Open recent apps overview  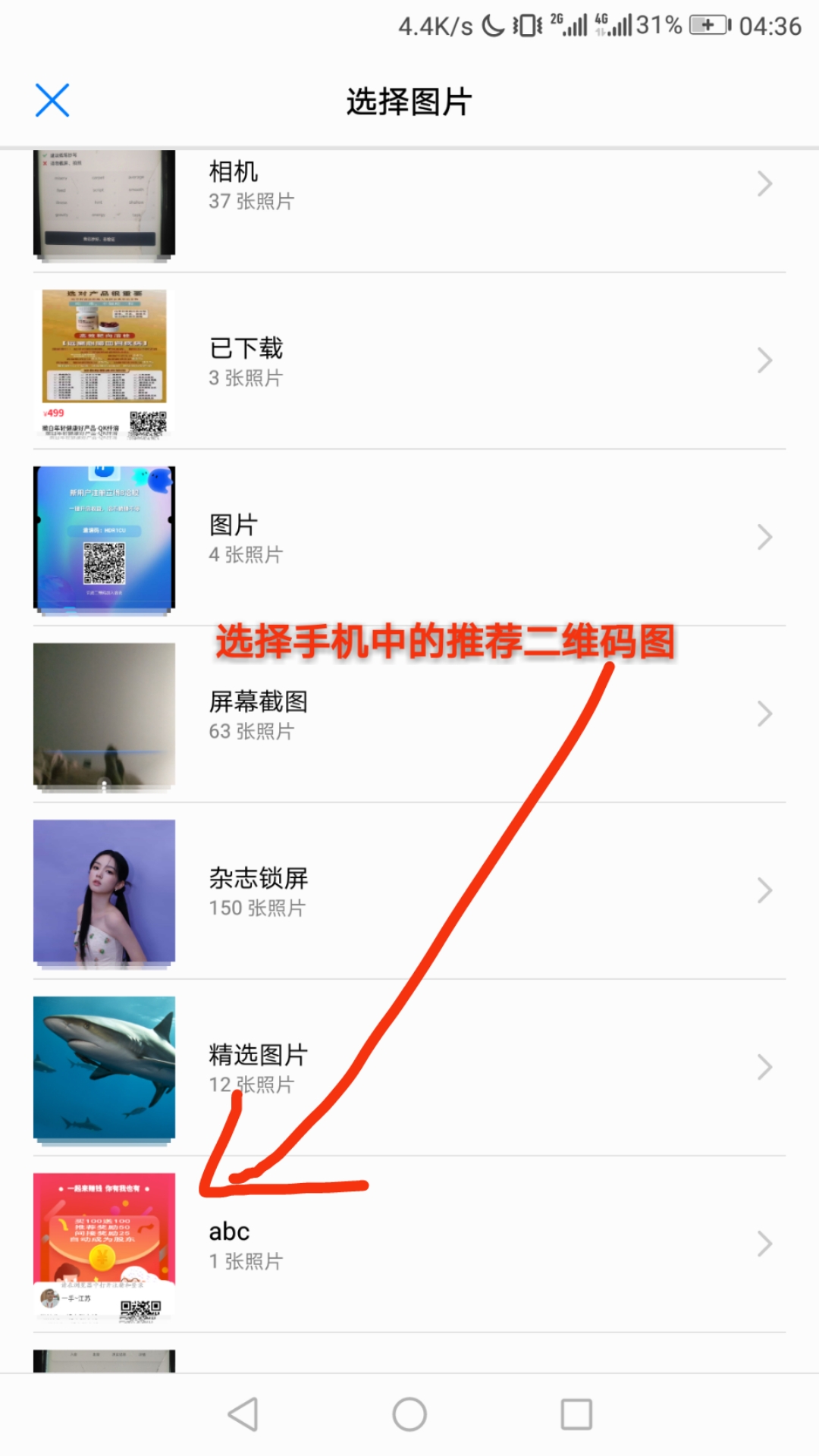click(x=576, y=1414)
